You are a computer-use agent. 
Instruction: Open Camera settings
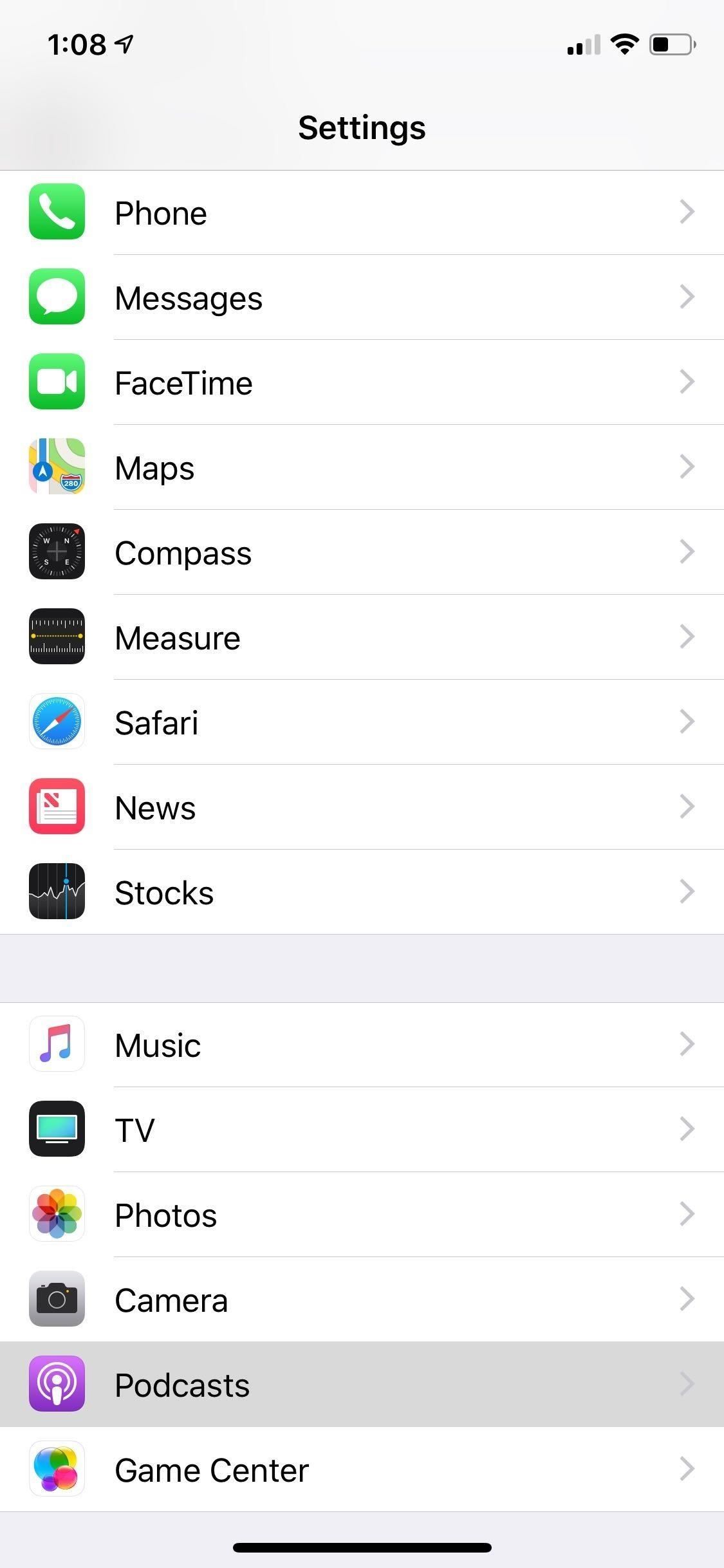tap(360, 1300)
